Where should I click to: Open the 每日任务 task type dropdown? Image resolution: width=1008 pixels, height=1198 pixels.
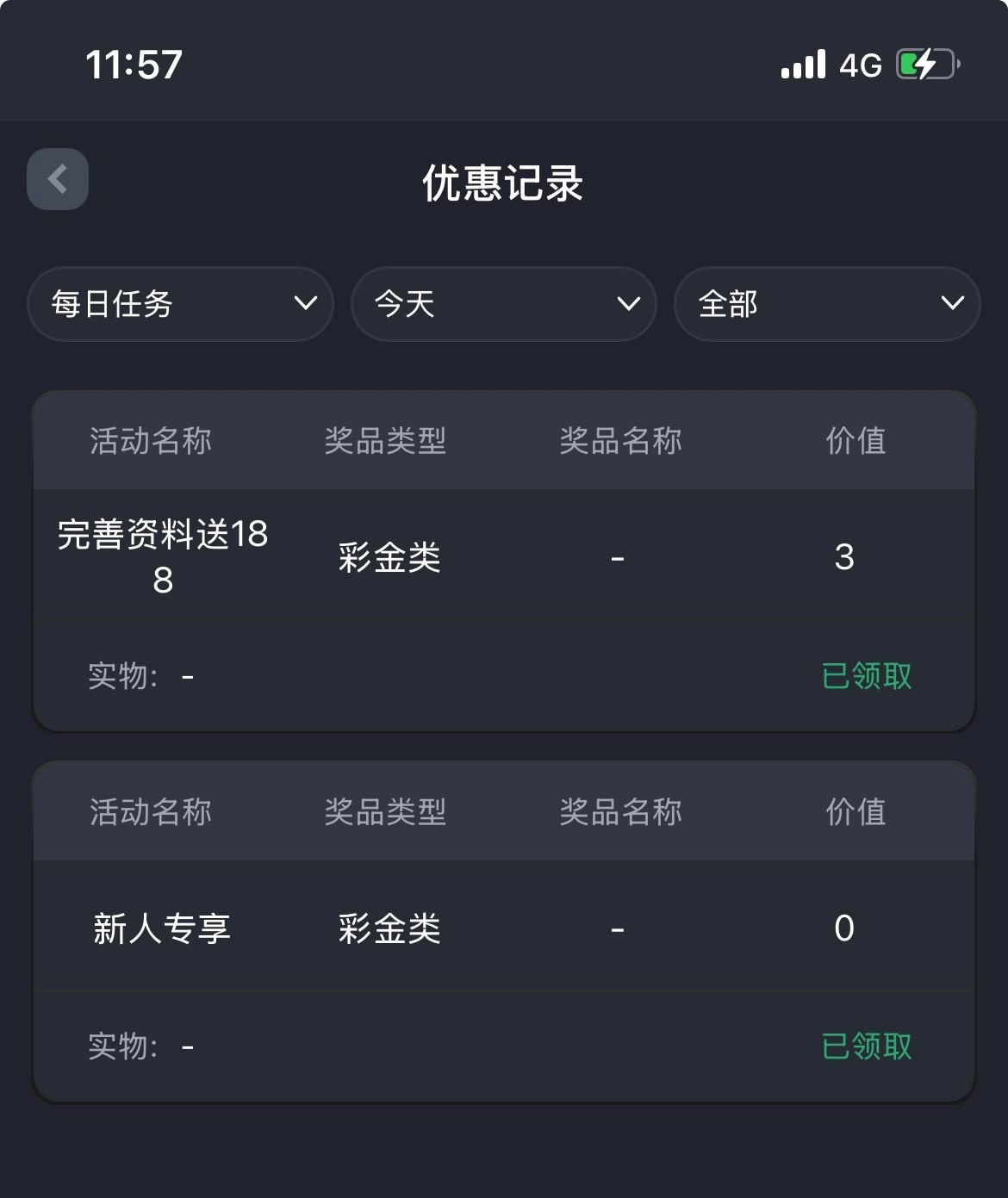coord(181,303)
